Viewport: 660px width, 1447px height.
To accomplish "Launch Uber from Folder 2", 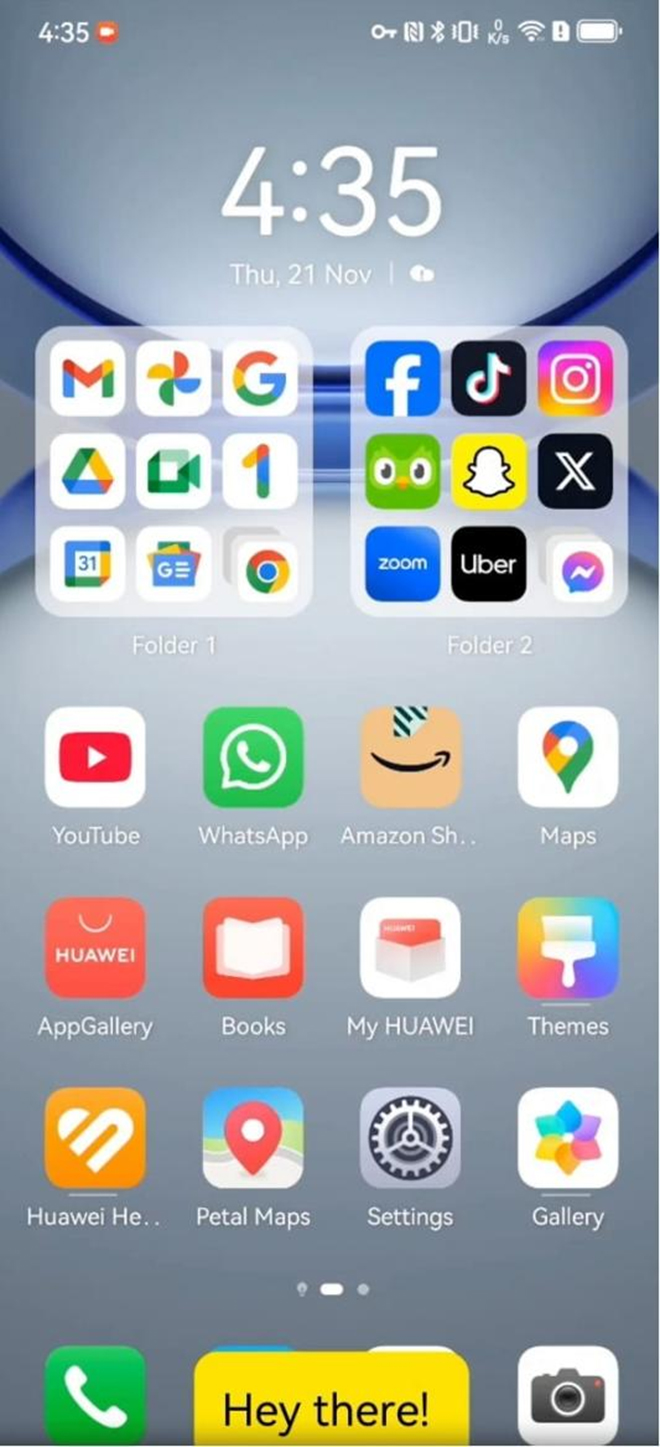I will click(488, 564).
